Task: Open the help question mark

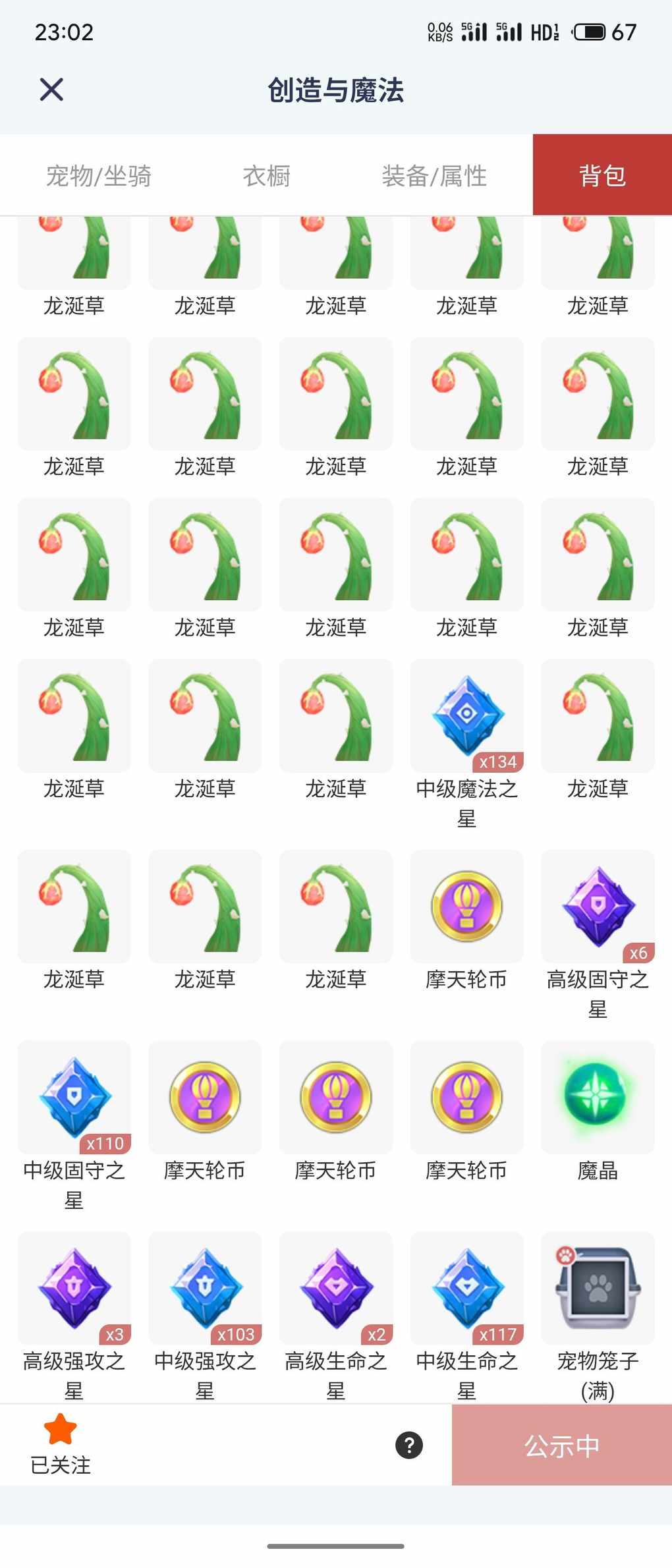Action: coord(409,1445)
